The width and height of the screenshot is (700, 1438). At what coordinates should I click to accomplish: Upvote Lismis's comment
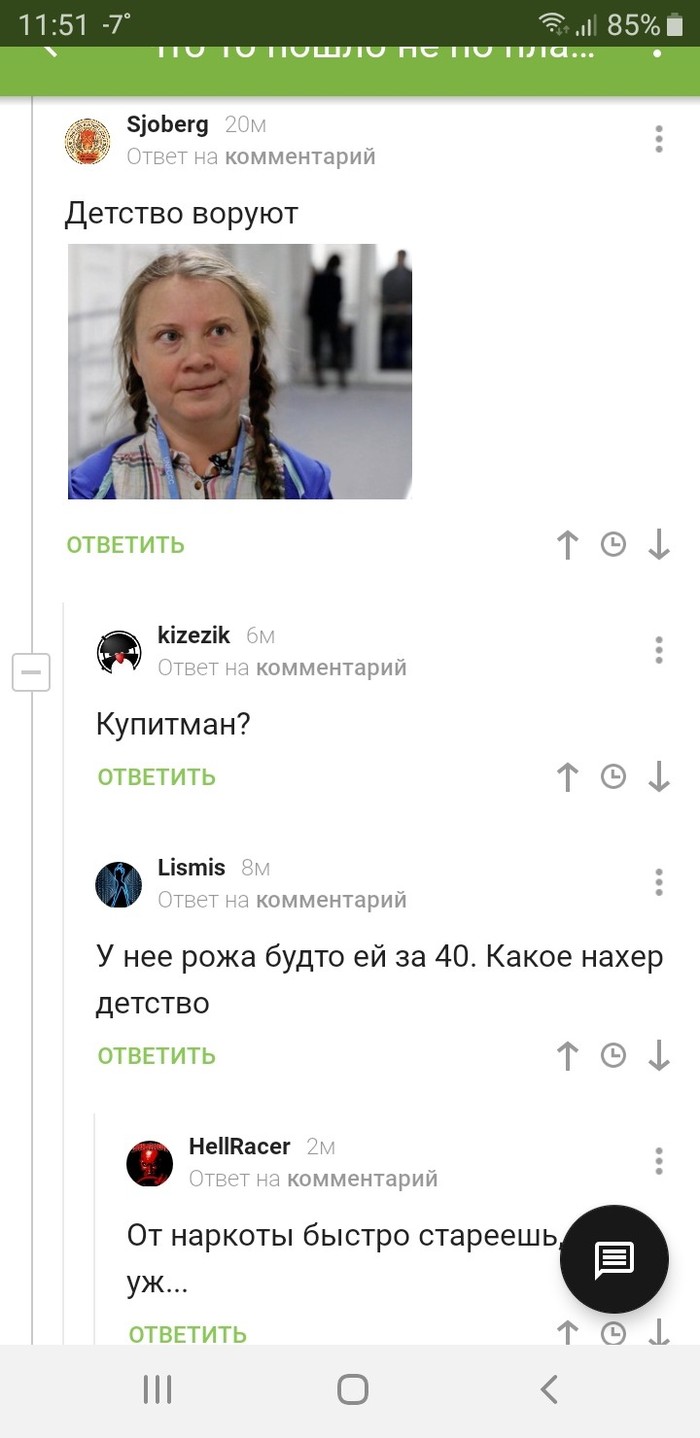tap(567, 1056)
